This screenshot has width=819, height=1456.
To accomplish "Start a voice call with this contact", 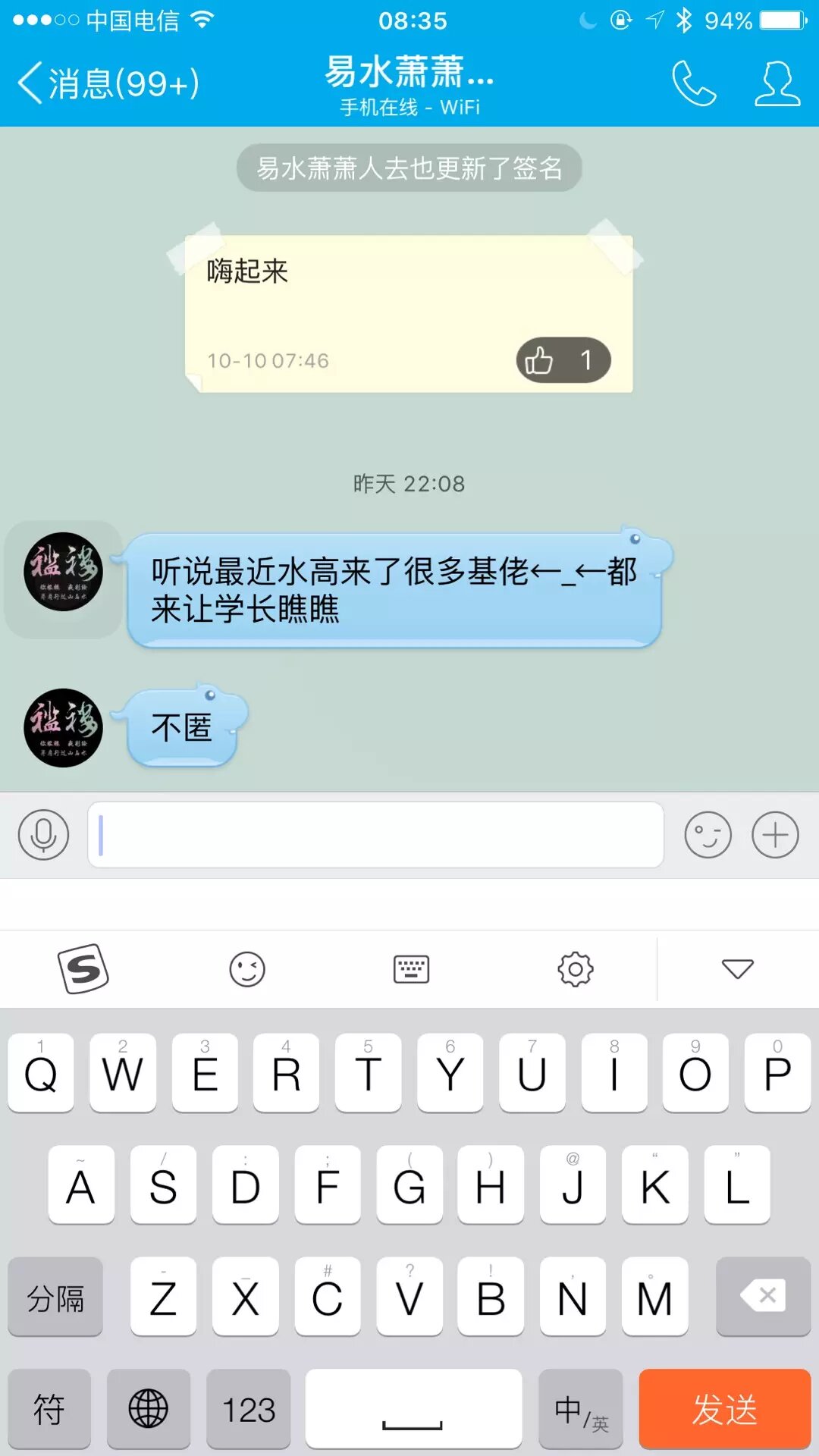I will click(x=693, y=83).
